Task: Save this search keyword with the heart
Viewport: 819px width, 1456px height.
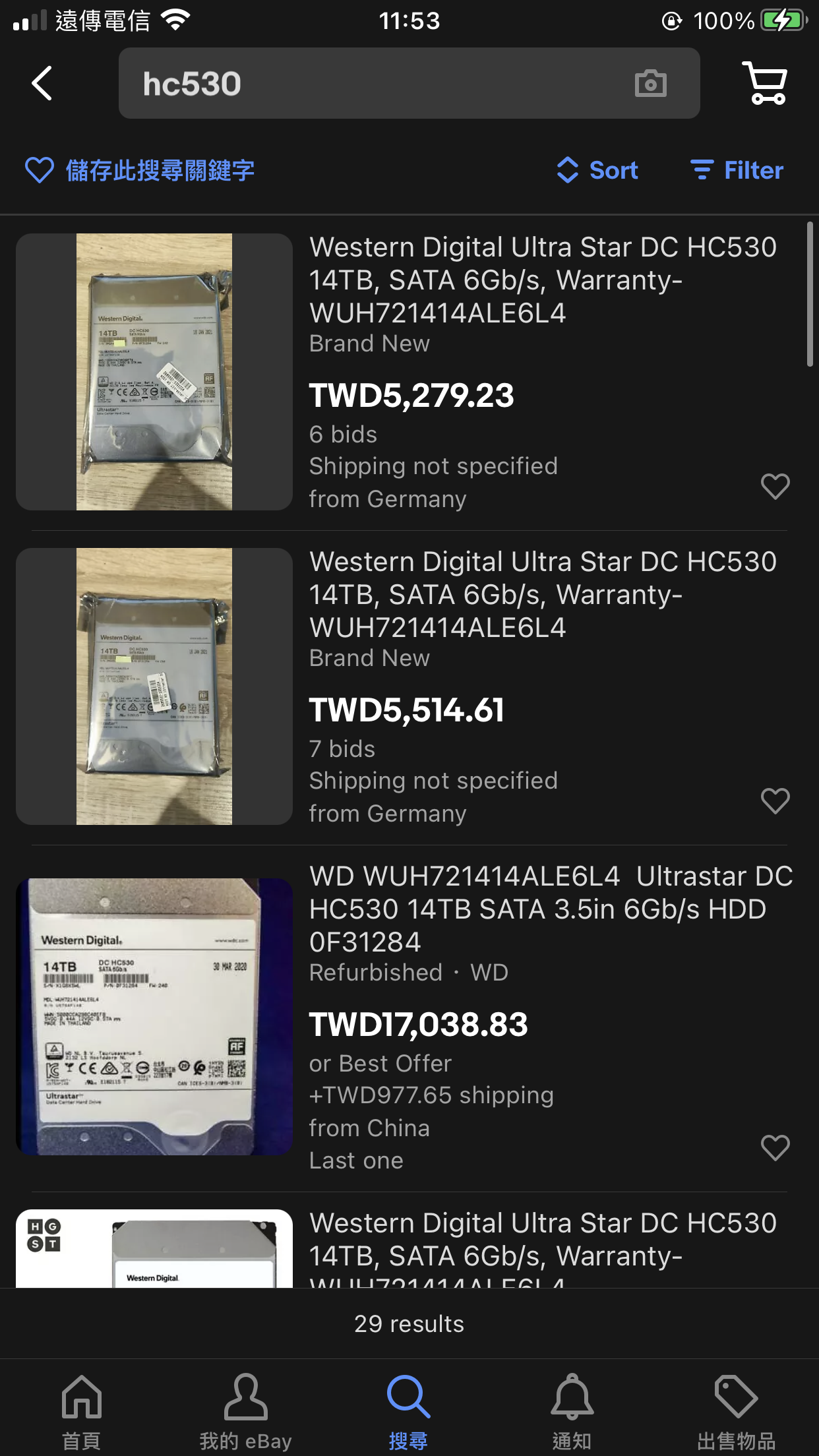Action: [x=40, y=170]
